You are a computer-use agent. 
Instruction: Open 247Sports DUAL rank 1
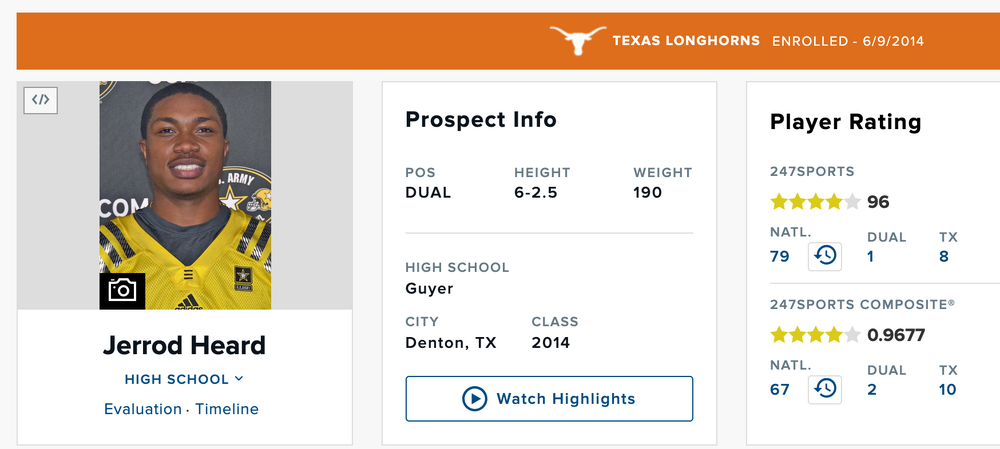pos(871,257)
